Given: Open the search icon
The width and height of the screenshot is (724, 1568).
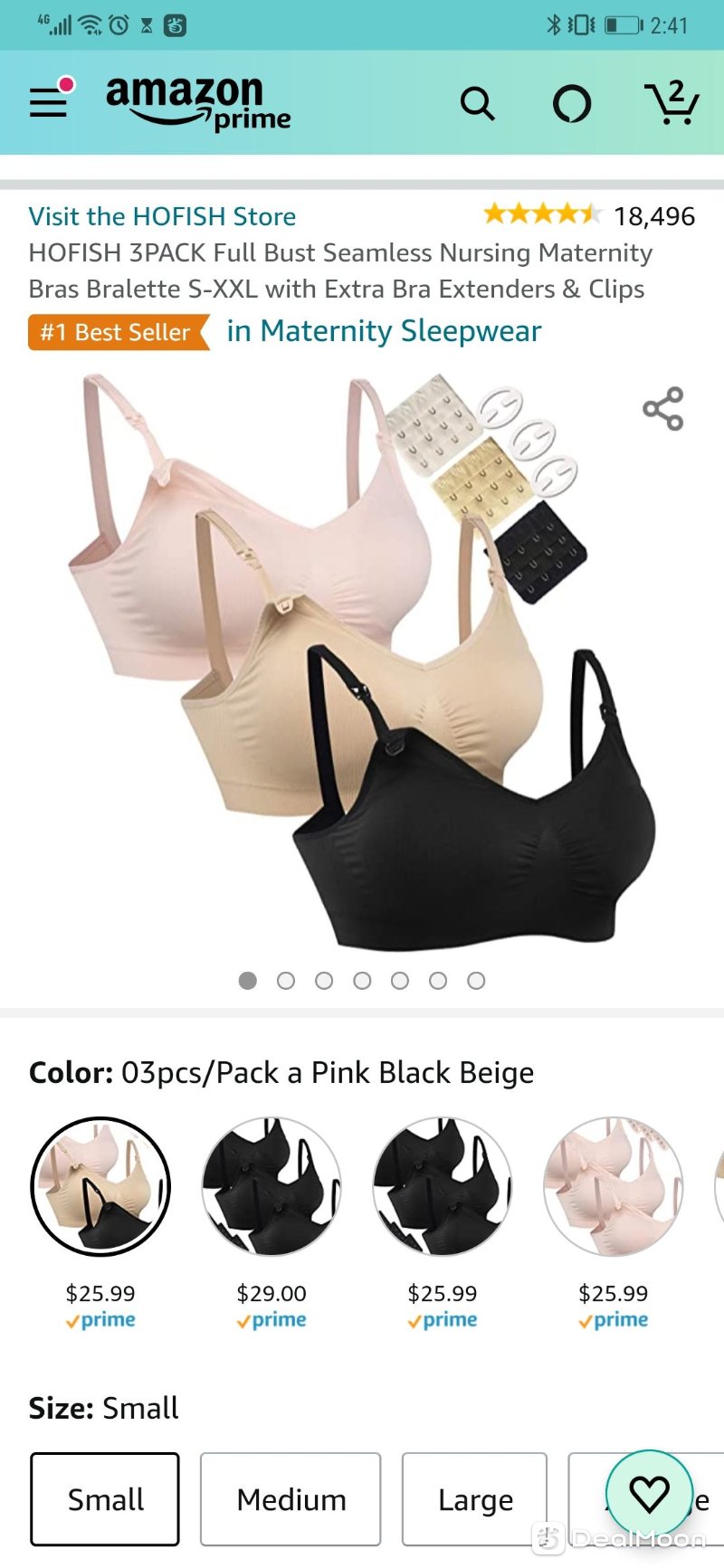Looking at the screenshot, I should coord(477,104).
